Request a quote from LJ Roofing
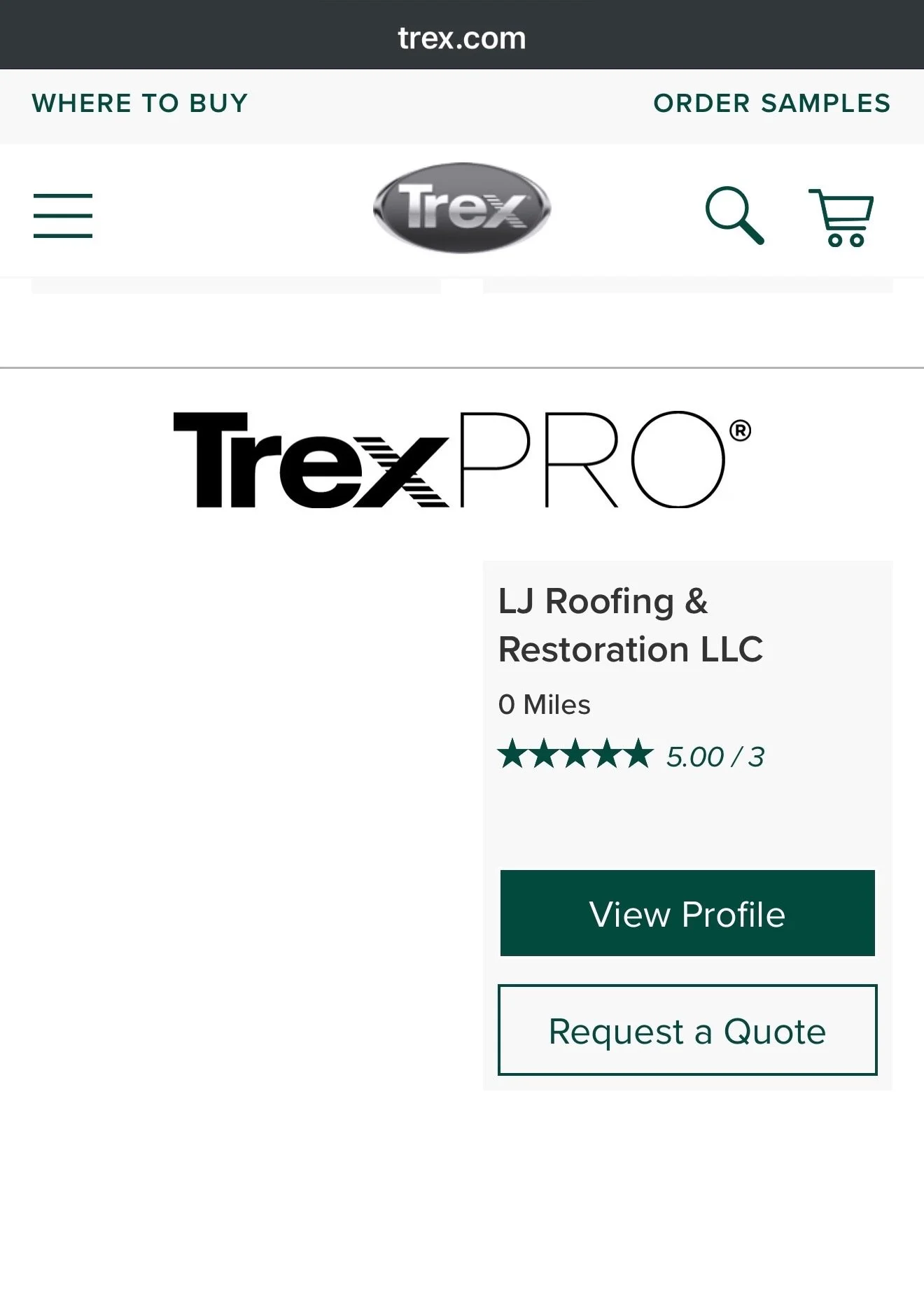This screenshot has width=924, height=1290. coord(687,1030)
